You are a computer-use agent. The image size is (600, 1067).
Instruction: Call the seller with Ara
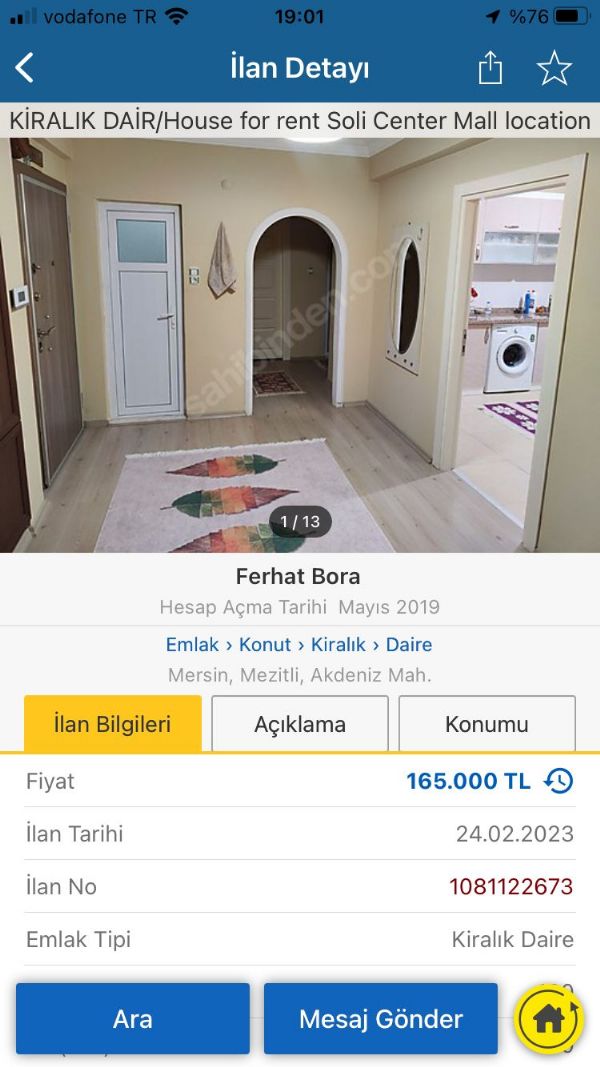coord(133,1019)
